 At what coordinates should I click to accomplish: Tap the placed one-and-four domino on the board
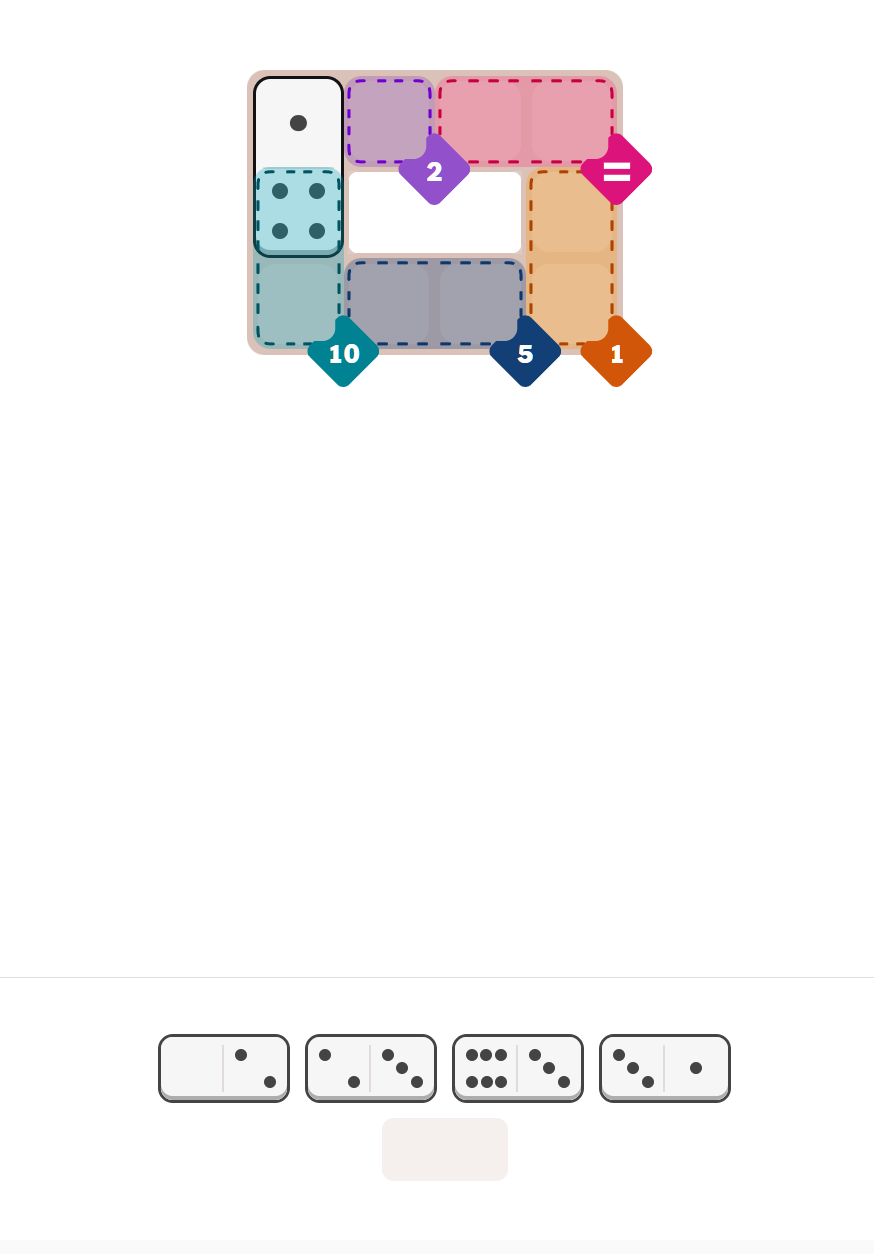(298, 166)
